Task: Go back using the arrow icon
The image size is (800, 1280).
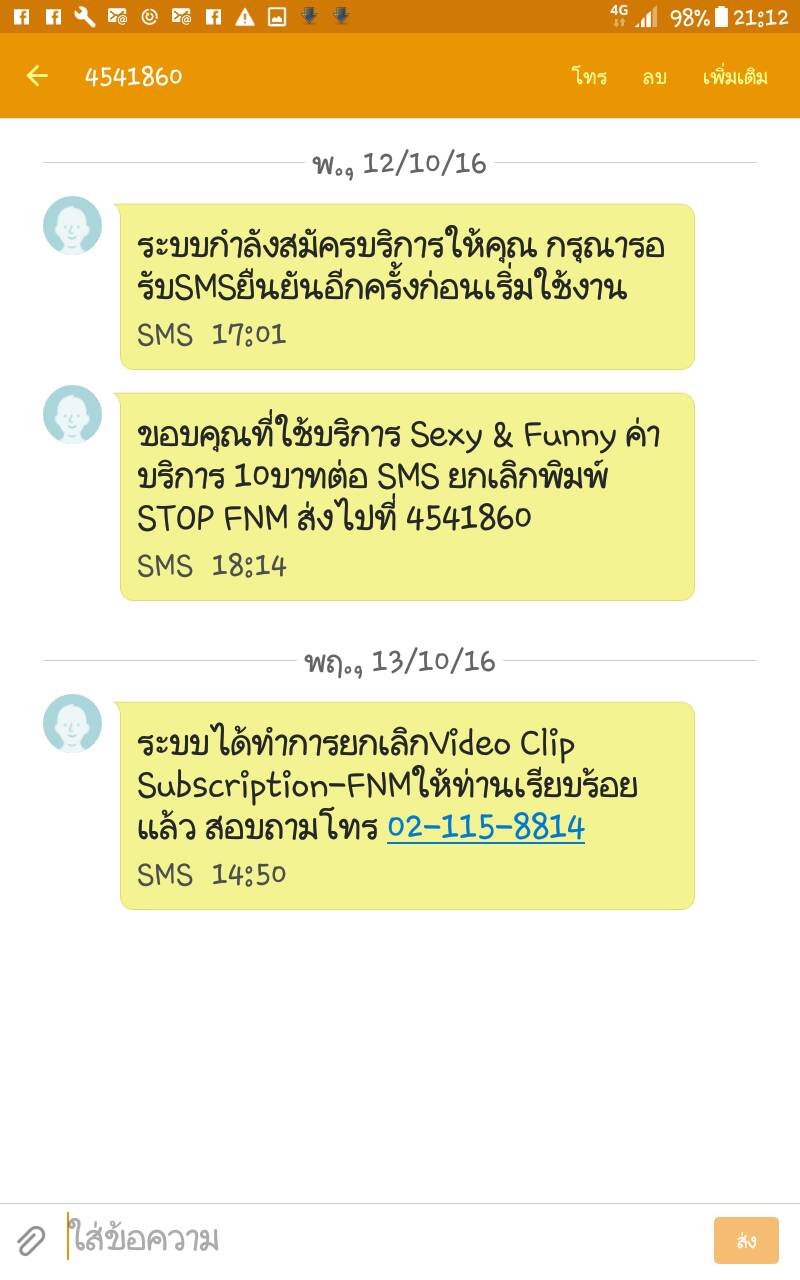Action: [37, 76]
